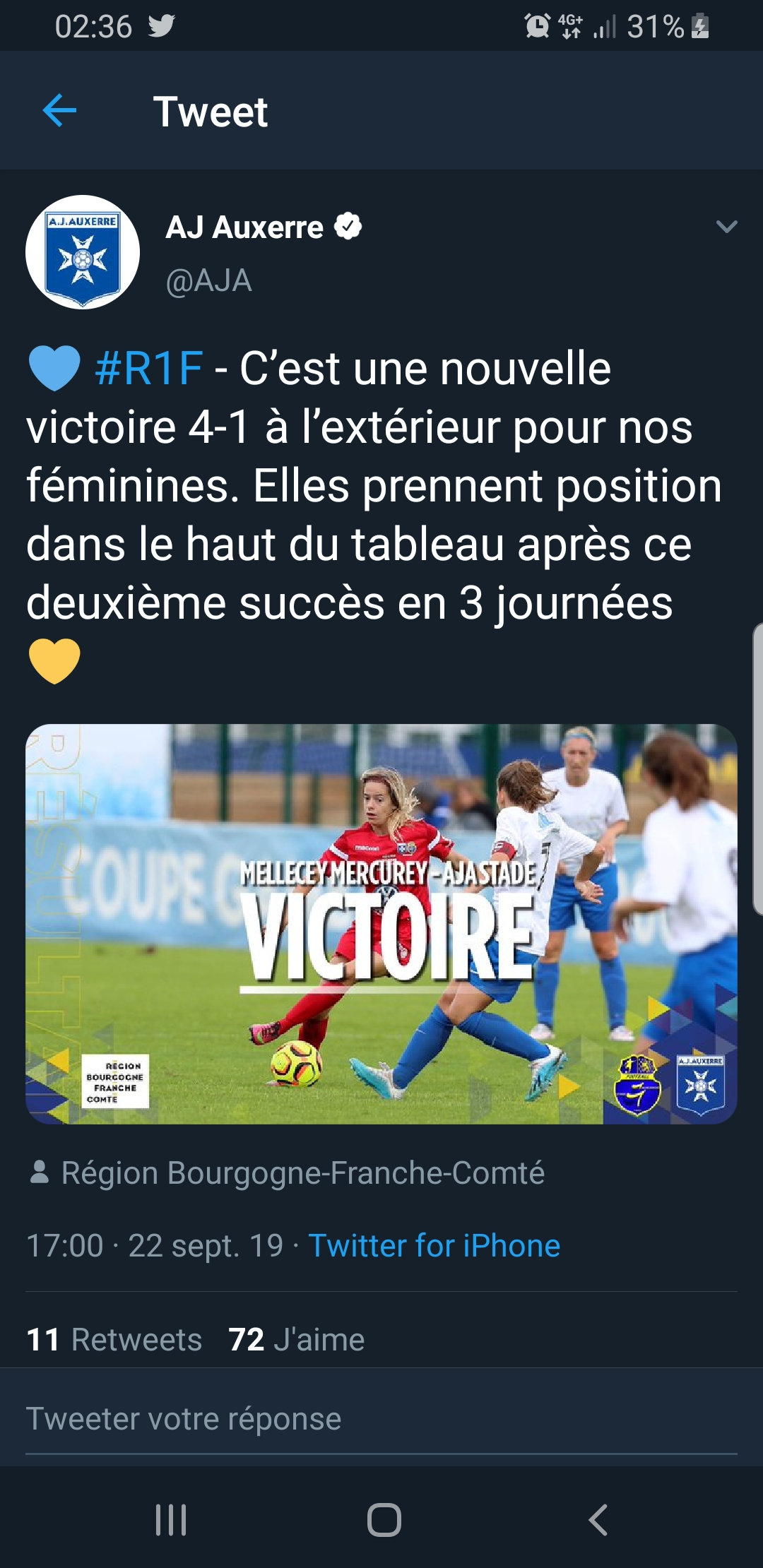Image resolution: width=763 pixels, height=1568 pixels.
Task: Open AJ Auxerre's profile picture
Action: click(x=83, y=252)
